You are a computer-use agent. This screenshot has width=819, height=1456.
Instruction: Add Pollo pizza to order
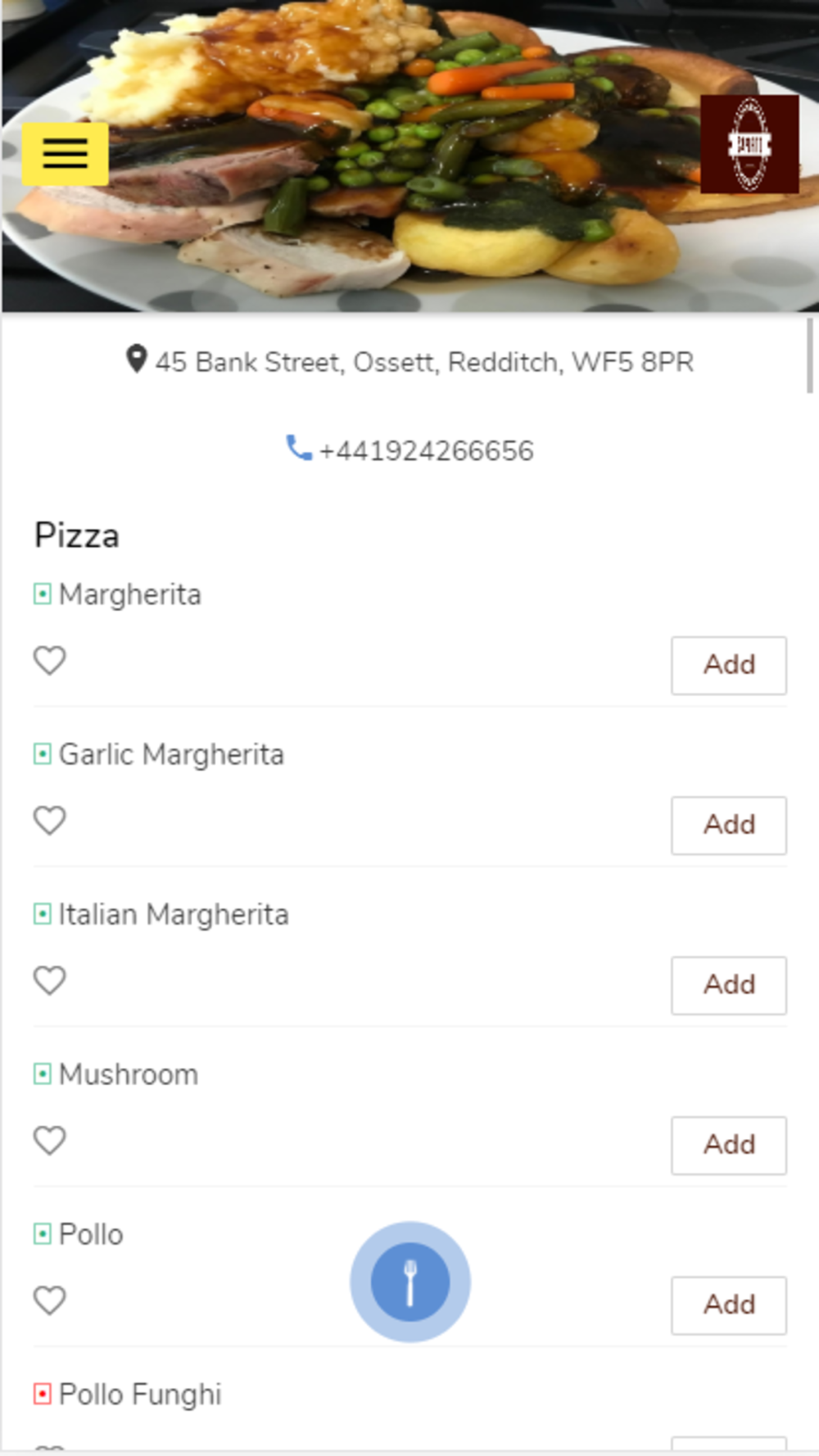729,1305
